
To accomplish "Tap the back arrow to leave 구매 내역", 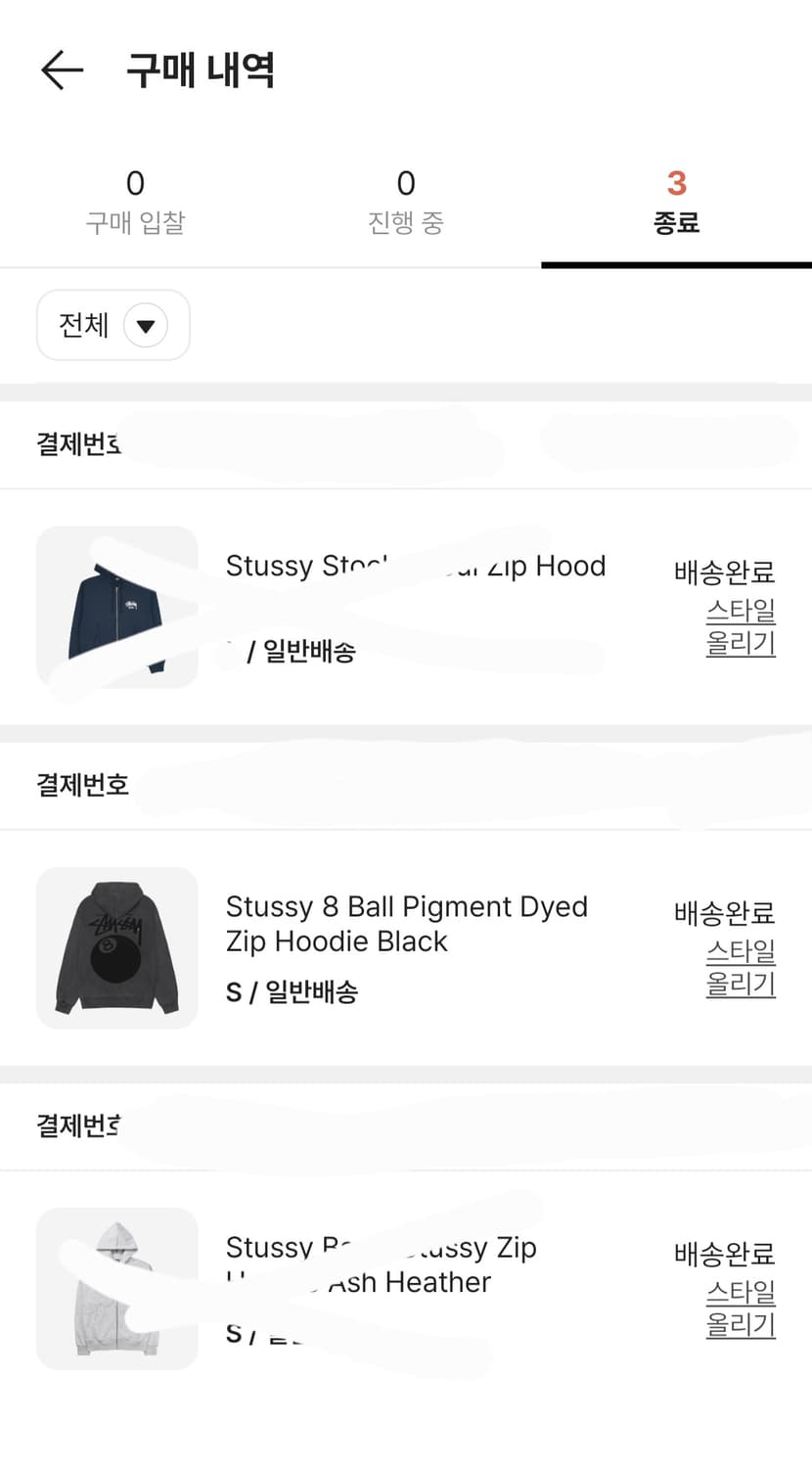I will (x=61, y=70).
